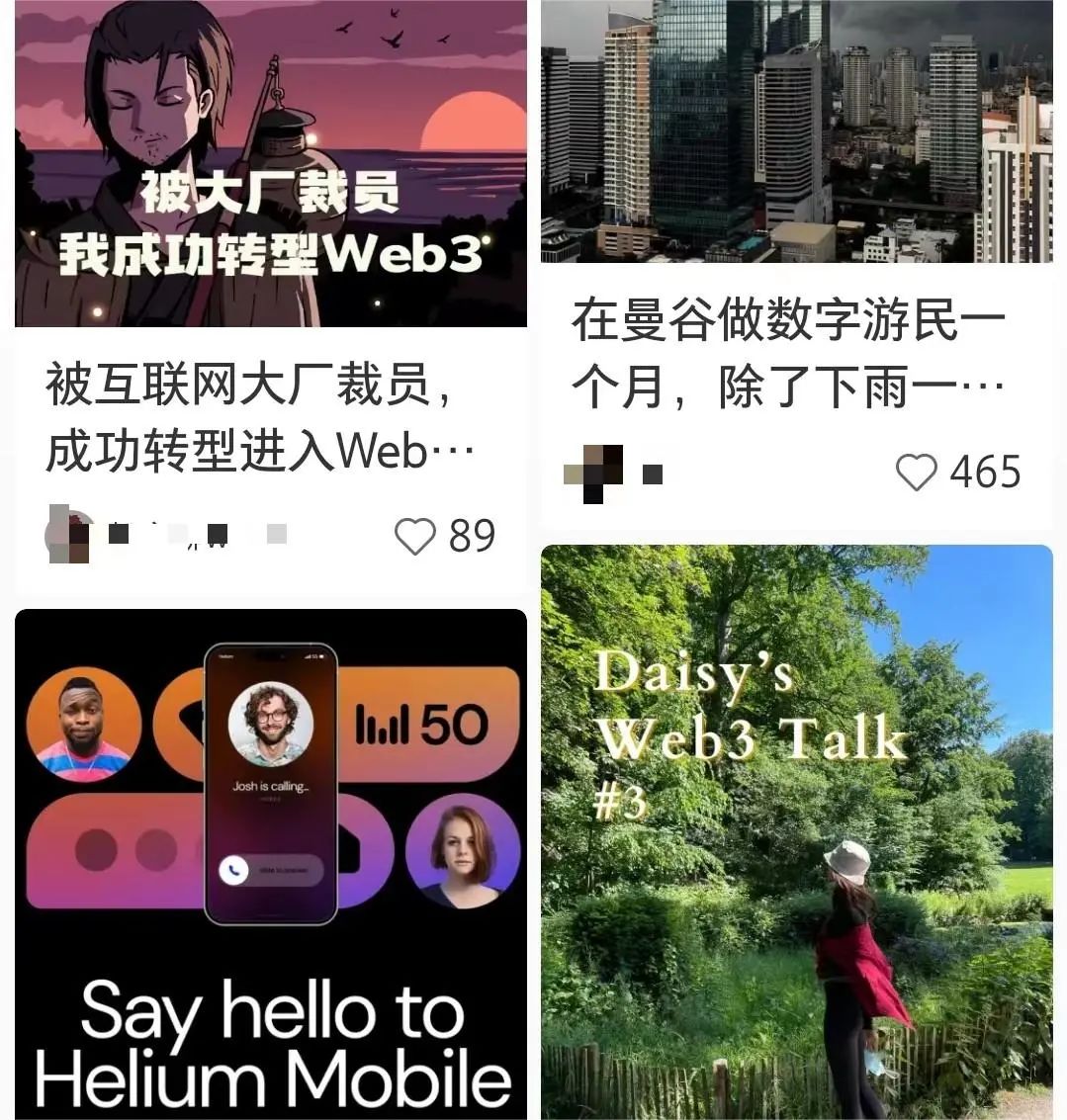Image resolution: width=1067 pixels, height=1120 pixels.
Task: View the author avatar of the Bangkok post
Action: pos(593,474)
